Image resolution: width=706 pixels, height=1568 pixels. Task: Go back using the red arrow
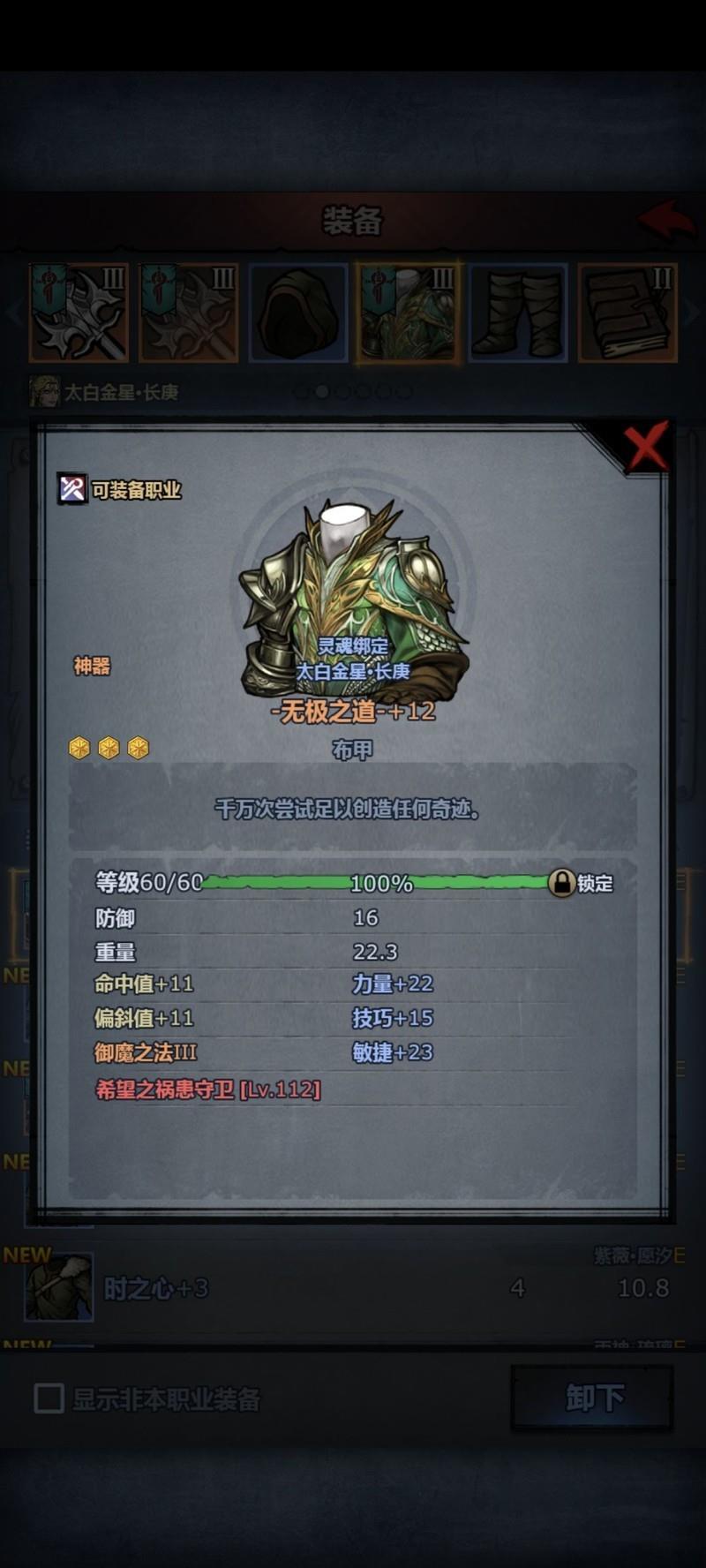[665, 219]
